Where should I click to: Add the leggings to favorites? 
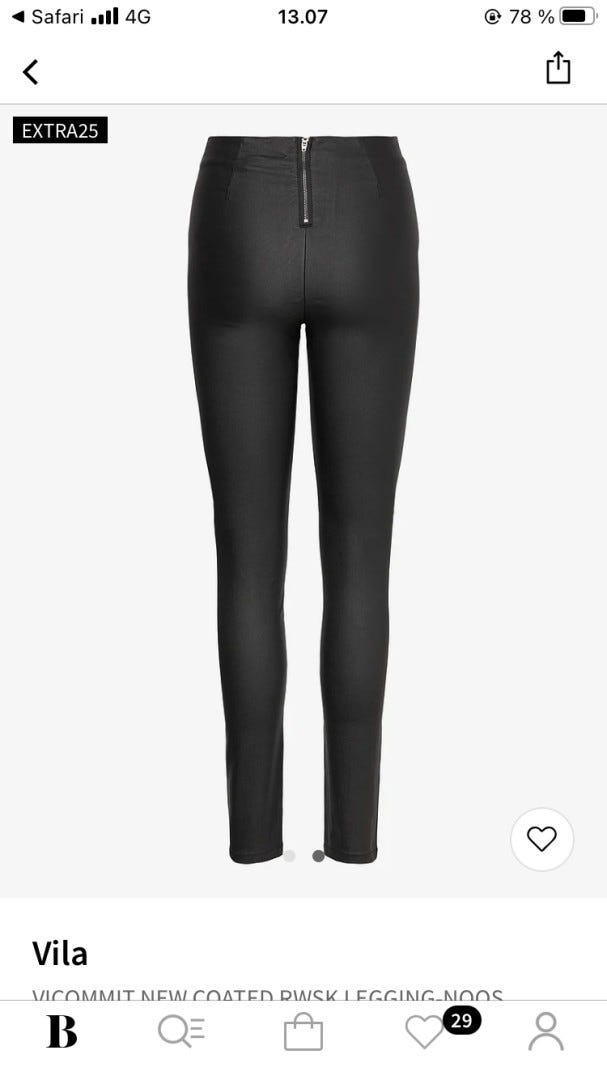coord(541,839)
